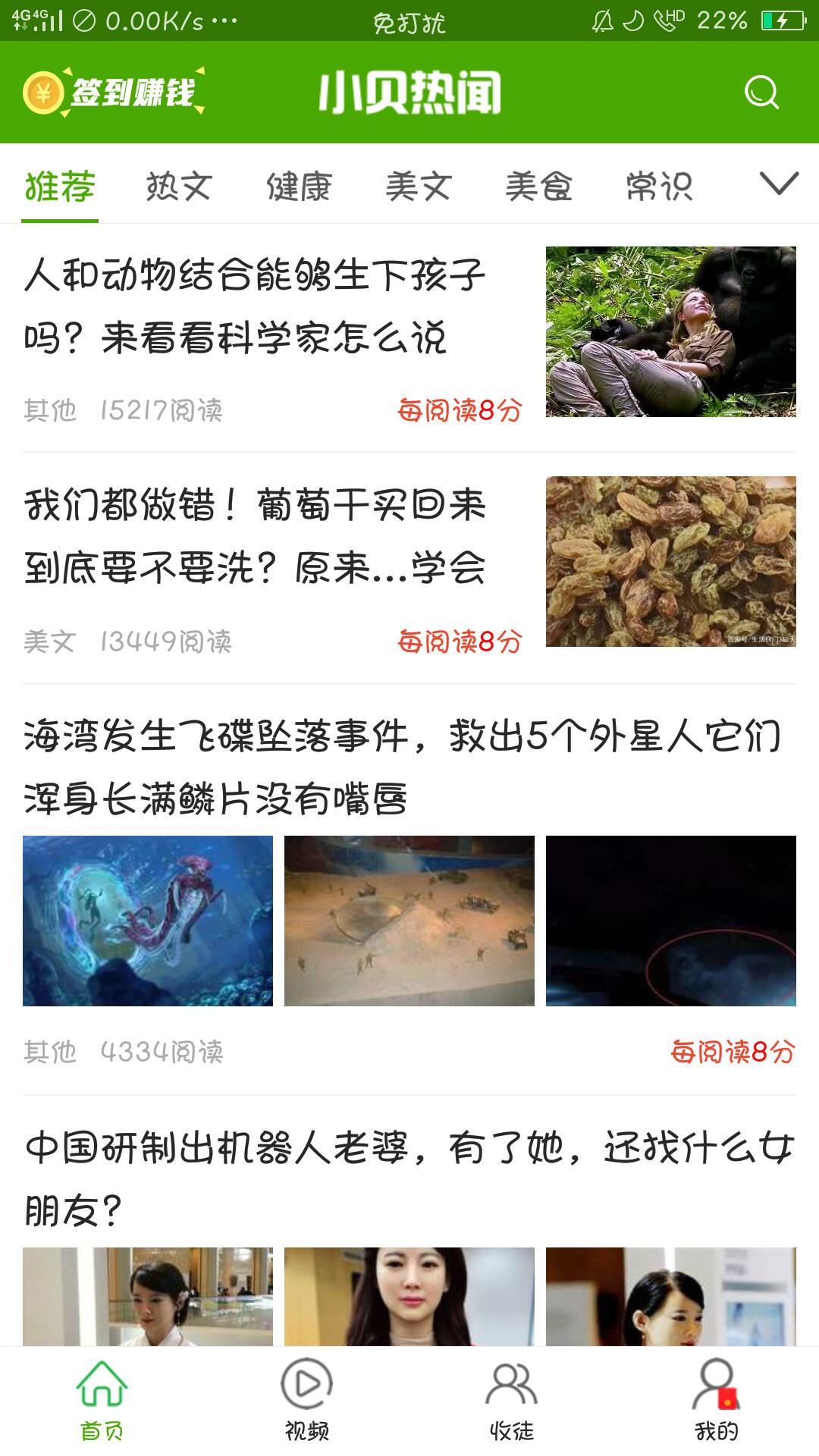Switch to the 健康 tab
This screenshot has width=819, height=1456.
299,186
